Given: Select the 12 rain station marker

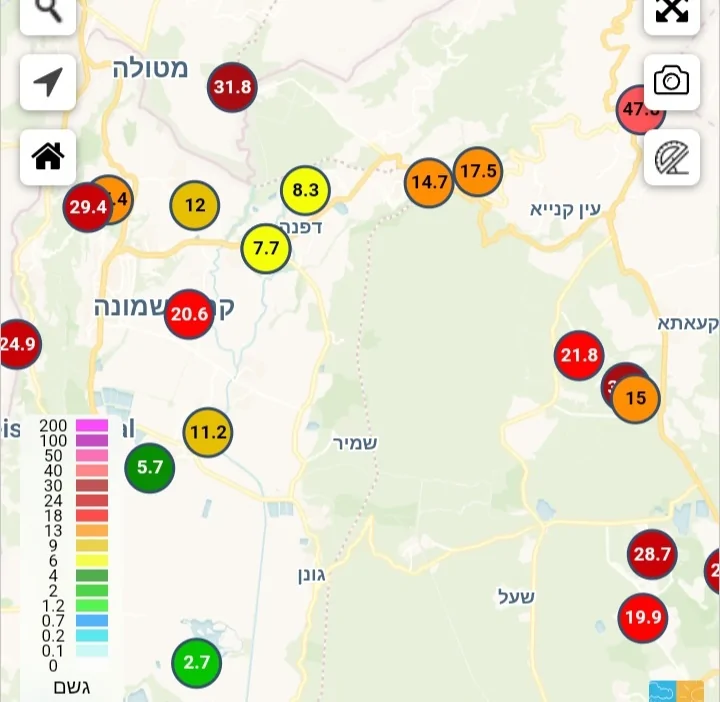Looking at the screenshot, I should [195, 206].
